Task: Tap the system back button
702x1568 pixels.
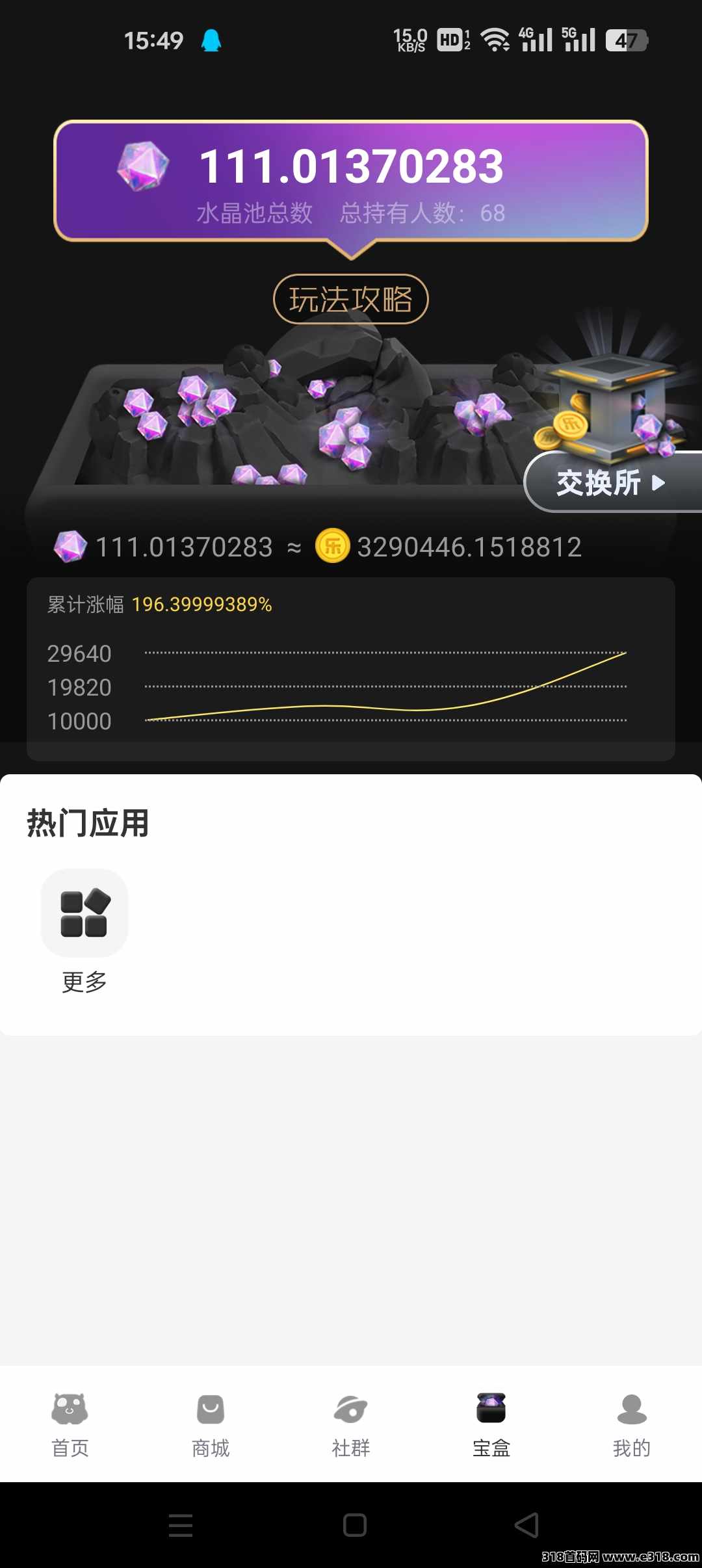Action: [526, 1525]
